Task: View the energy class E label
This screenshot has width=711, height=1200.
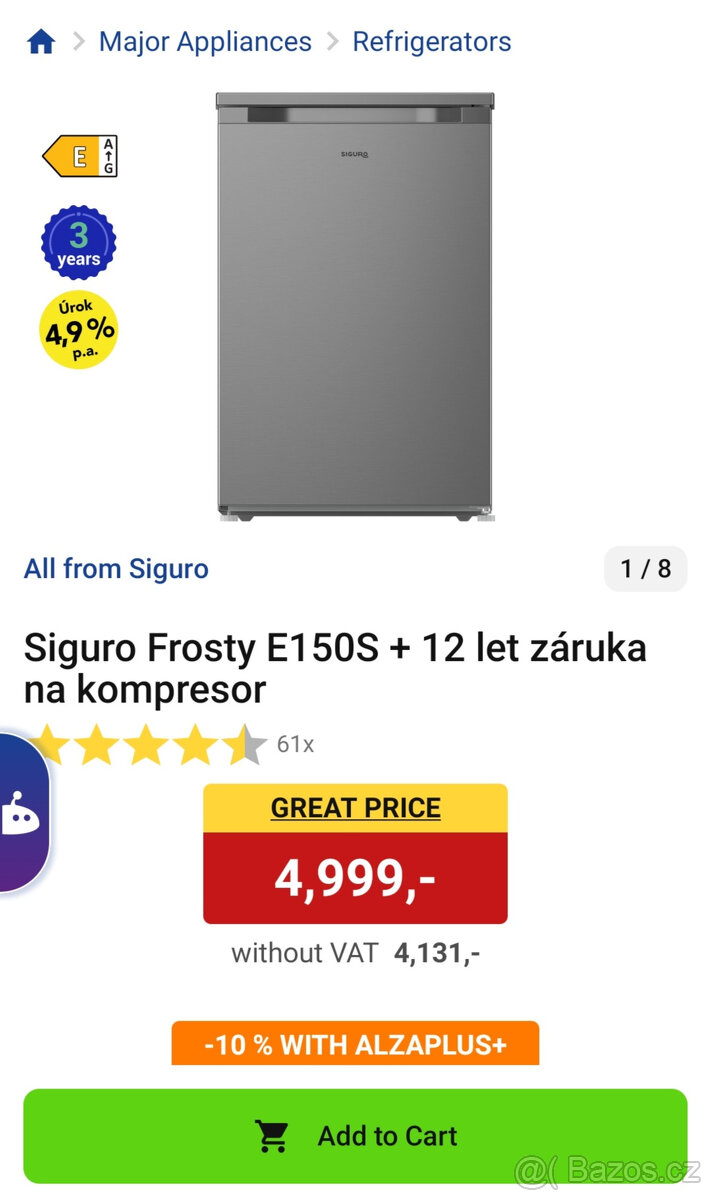Action: (80, 156)
